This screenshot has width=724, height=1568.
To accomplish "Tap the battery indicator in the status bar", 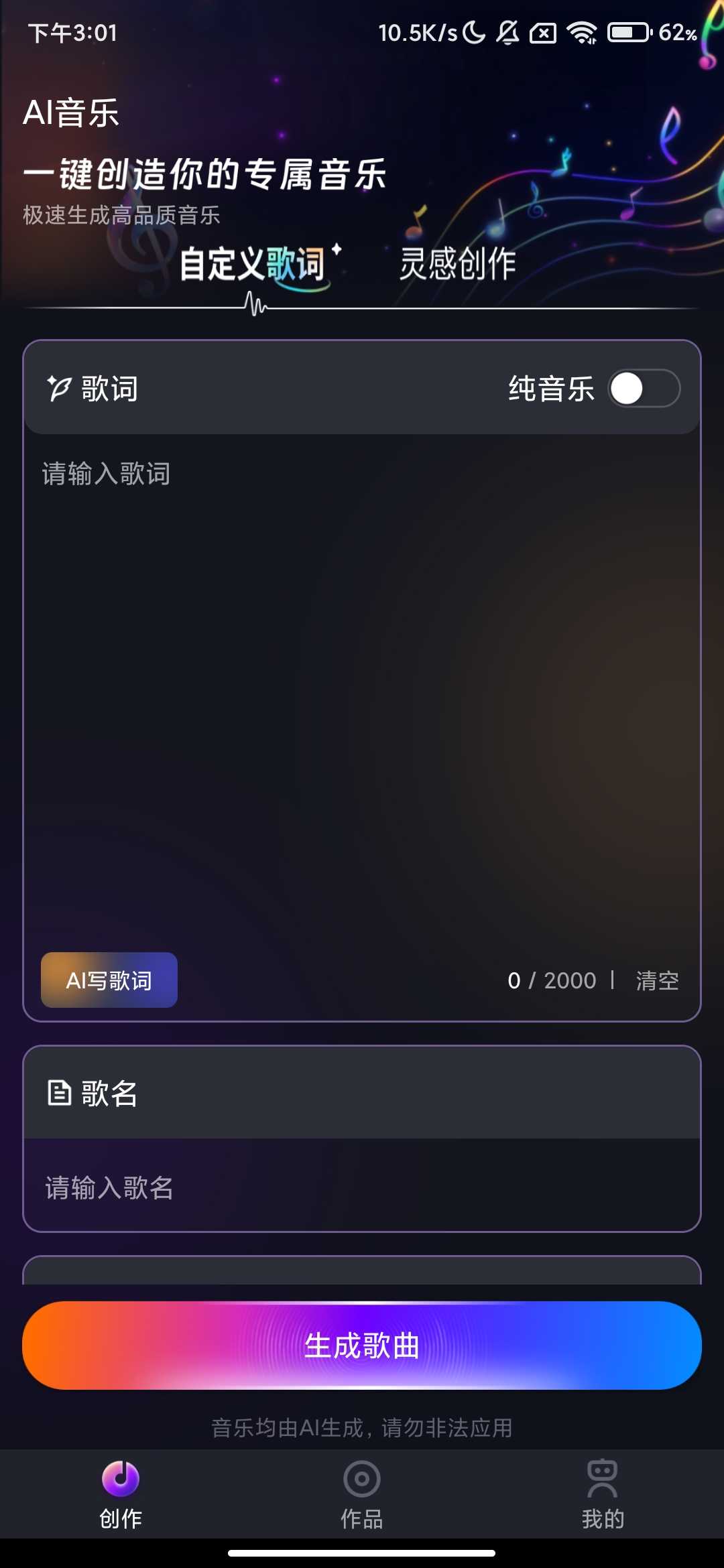I will (x=629, y=33).
